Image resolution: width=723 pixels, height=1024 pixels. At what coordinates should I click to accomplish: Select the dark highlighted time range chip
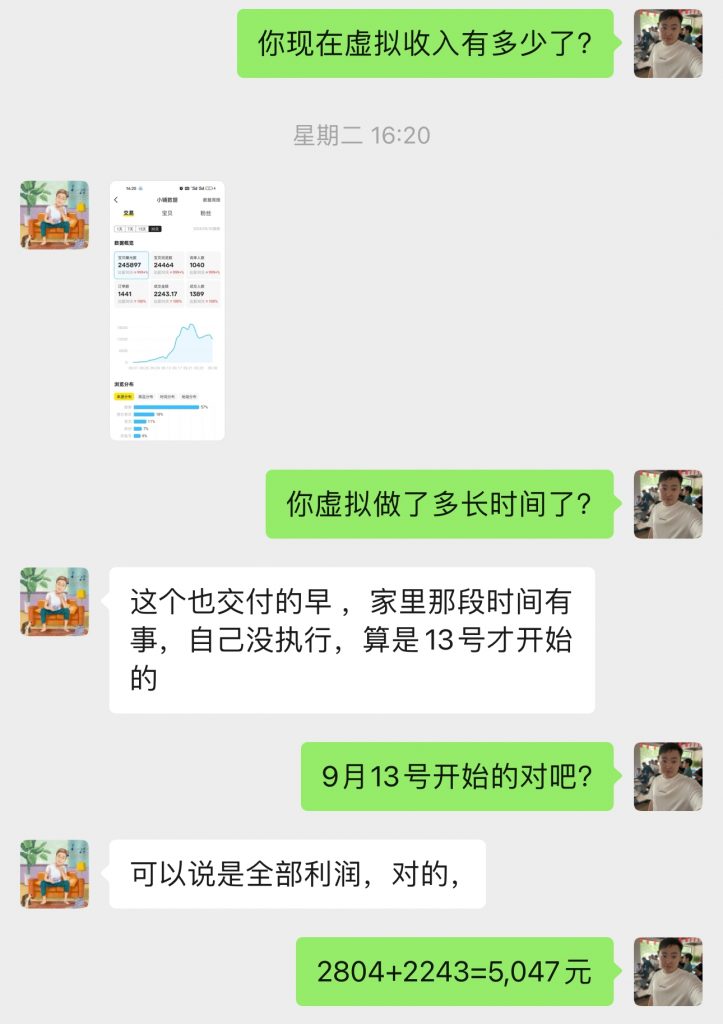(155, 229)
